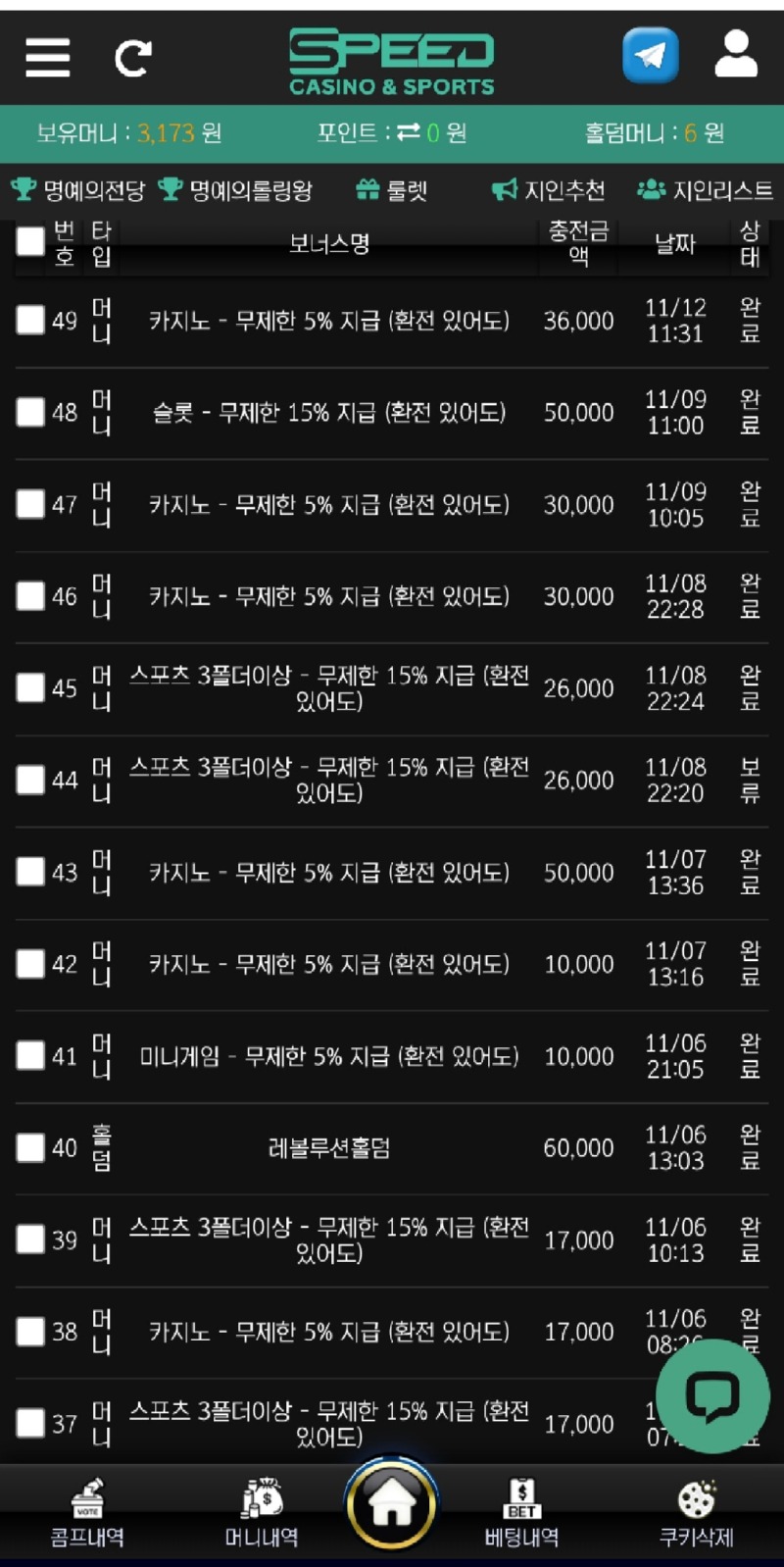This screenshot has width=784, height=1567.
Task: Go to home via the center button
Action: (x=391, y=1503)
